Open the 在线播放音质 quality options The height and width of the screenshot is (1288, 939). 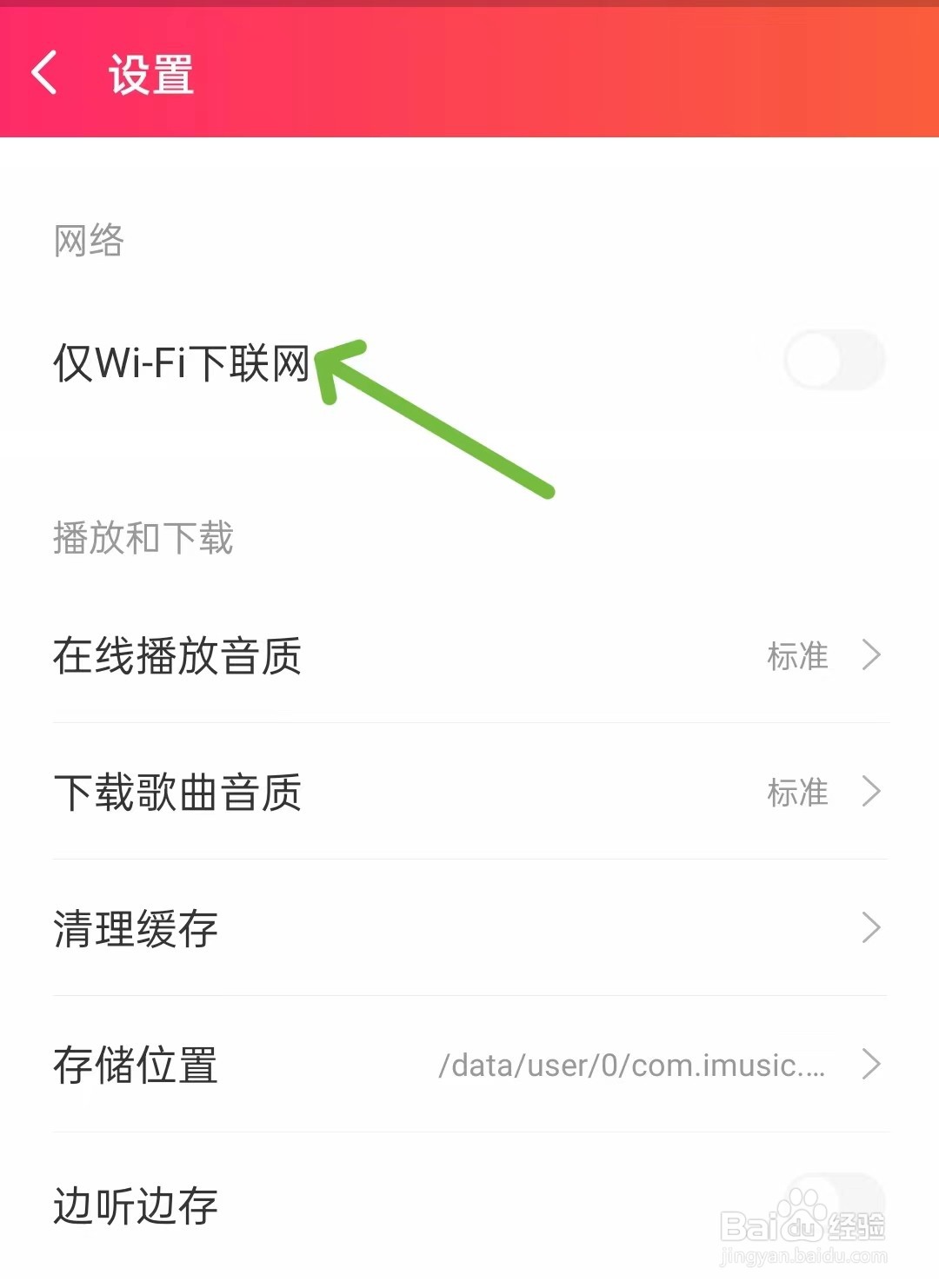click(469, 658)
